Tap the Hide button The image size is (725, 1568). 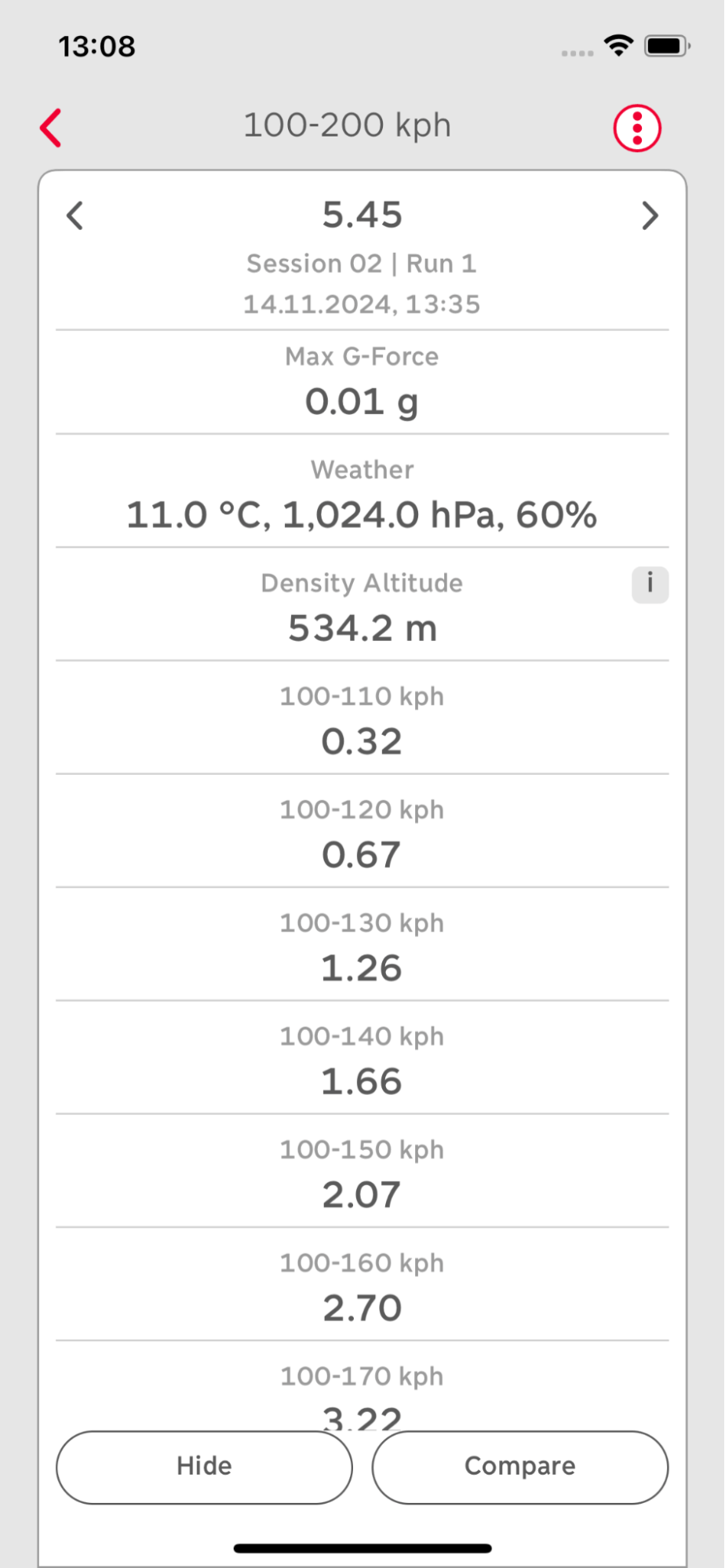click(x=204, y=1467)
